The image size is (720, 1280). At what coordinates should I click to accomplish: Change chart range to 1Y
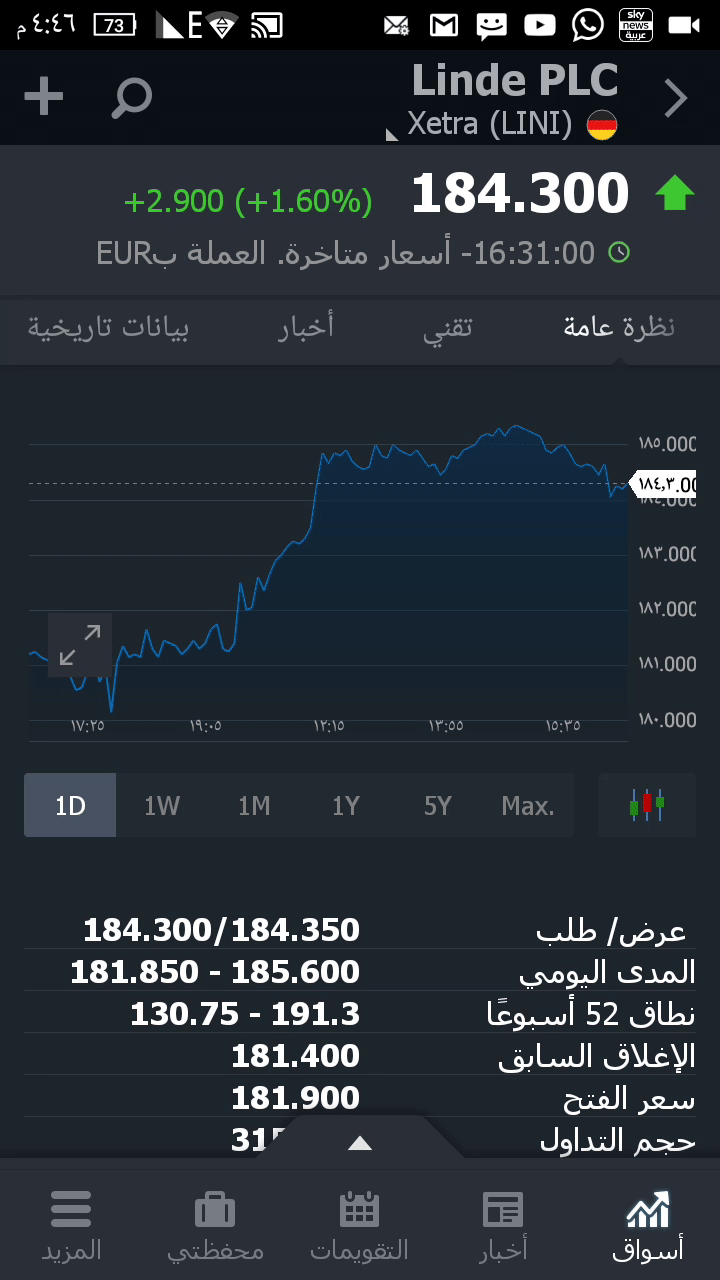tap(346, 805)
